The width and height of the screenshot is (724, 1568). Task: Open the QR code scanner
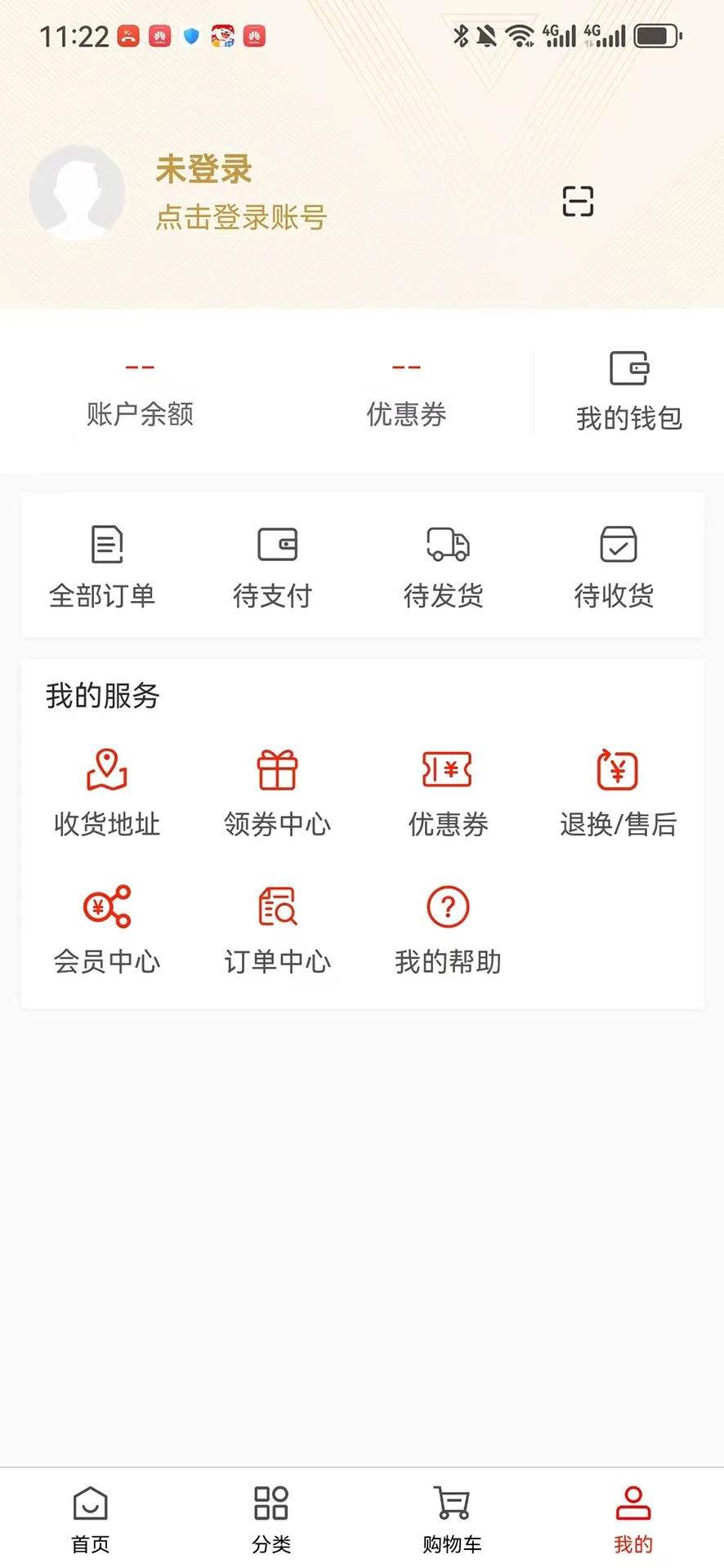click(x=578, y=202)
